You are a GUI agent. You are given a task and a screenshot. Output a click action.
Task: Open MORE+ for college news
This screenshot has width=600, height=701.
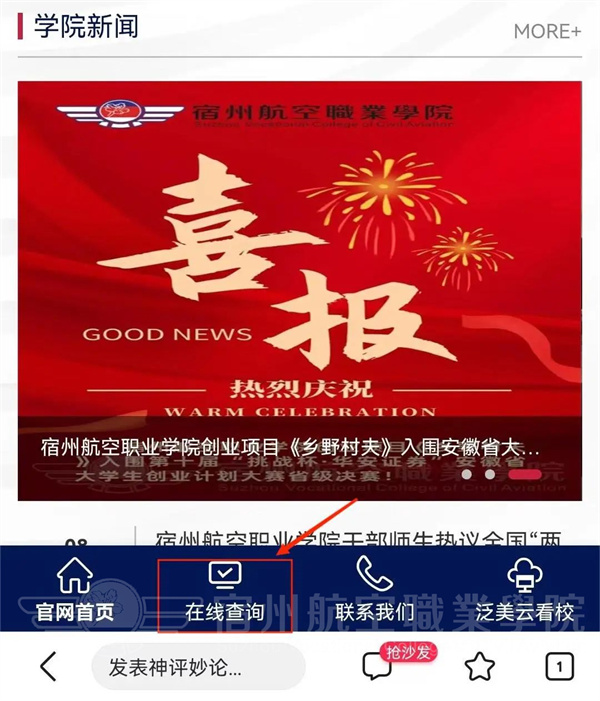point(546,31)
